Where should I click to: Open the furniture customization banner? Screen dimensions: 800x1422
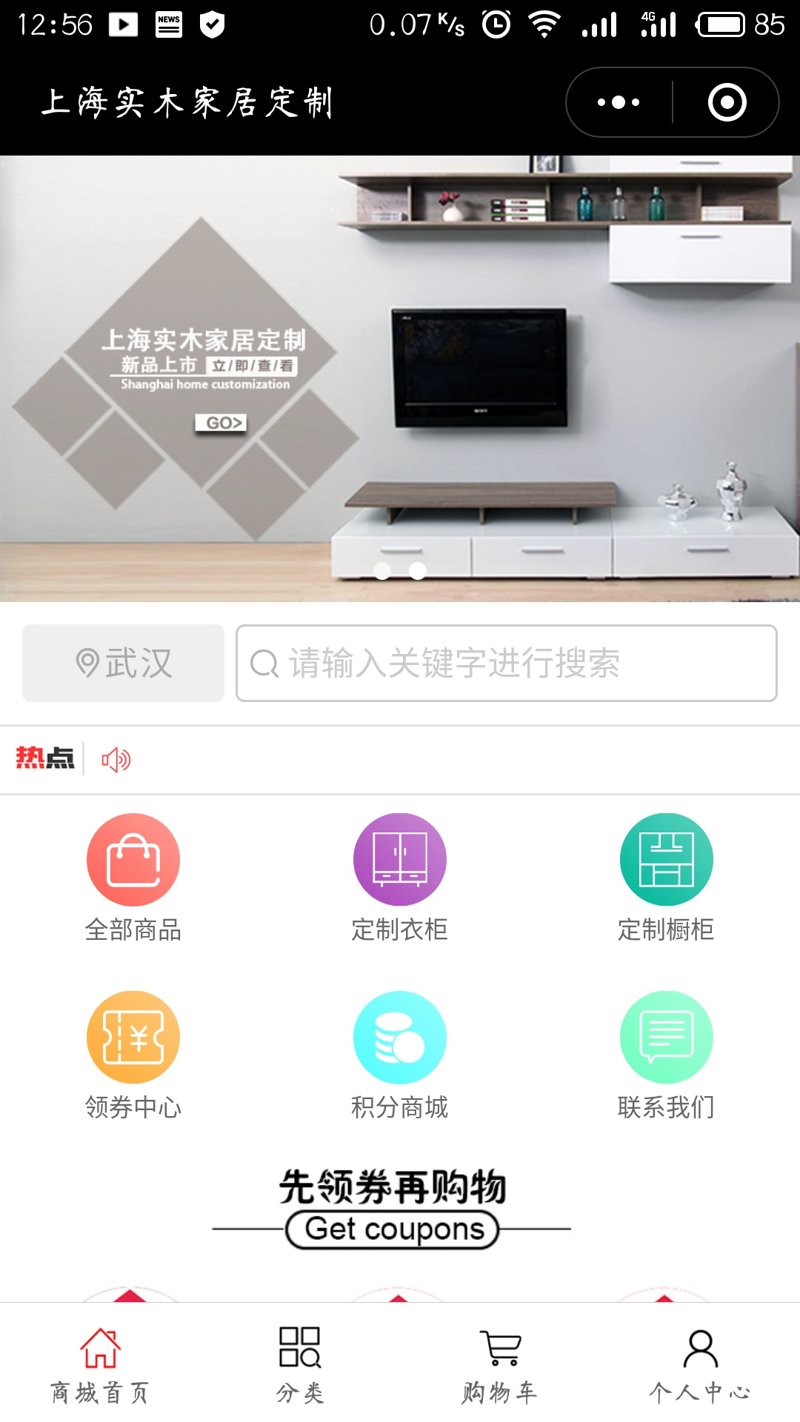tap(400, 378)
